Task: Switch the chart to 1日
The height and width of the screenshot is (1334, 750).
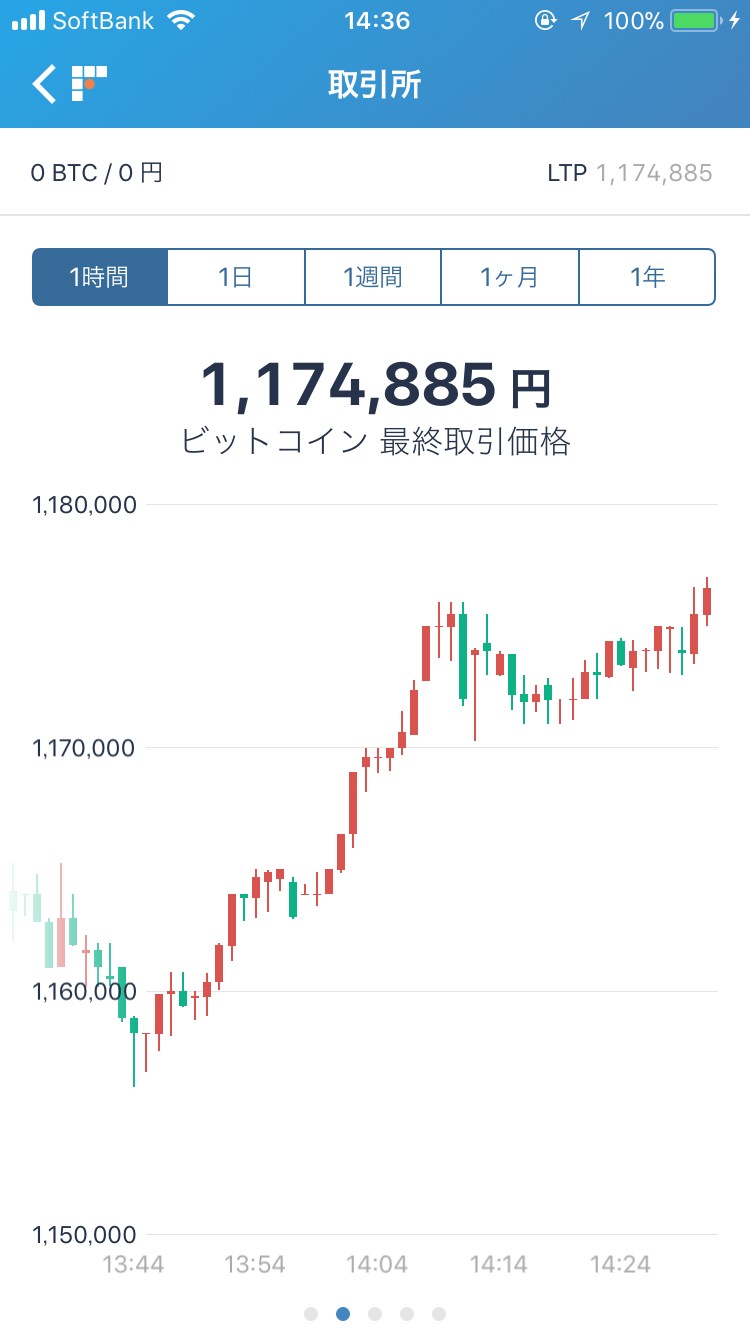Action: tap(236, 277)
